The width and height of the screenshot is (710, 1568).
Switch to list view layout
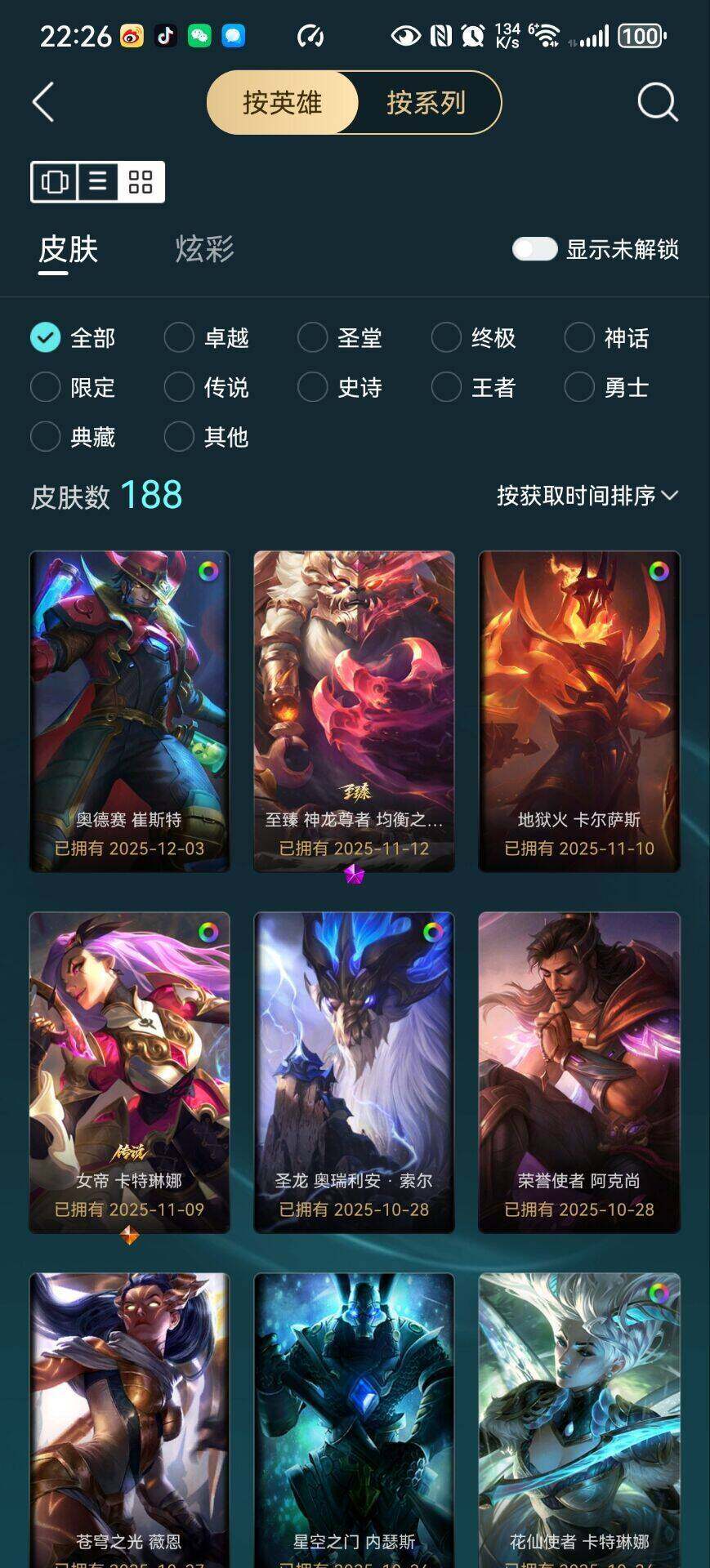98,181
